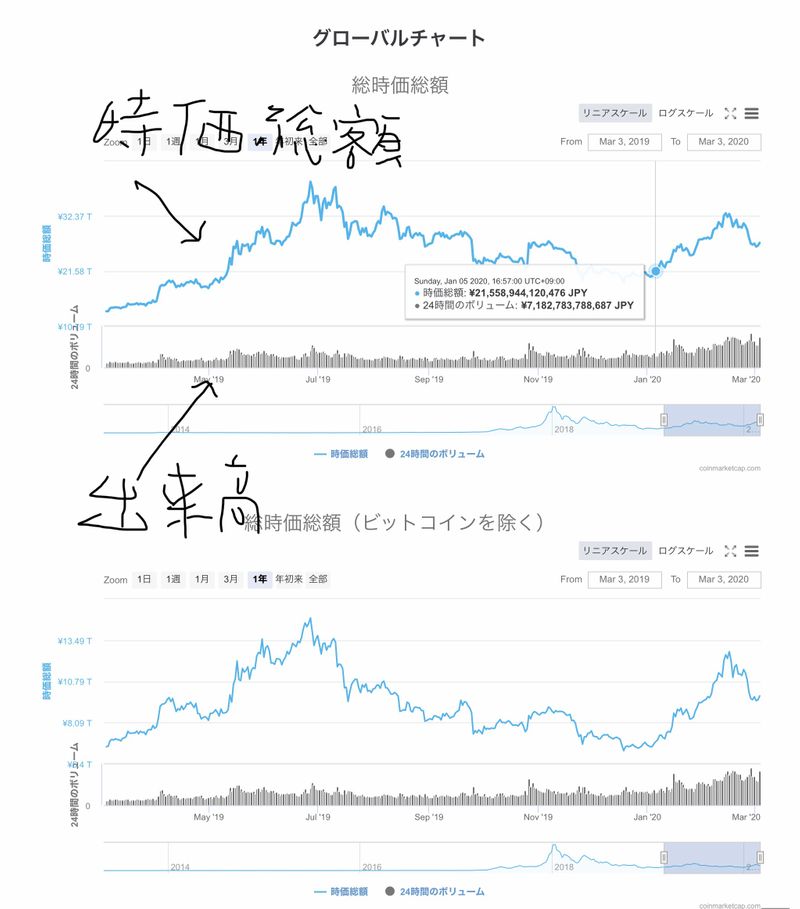
Task: Open fullscreen view of top chart
Action: coord(731,113)
